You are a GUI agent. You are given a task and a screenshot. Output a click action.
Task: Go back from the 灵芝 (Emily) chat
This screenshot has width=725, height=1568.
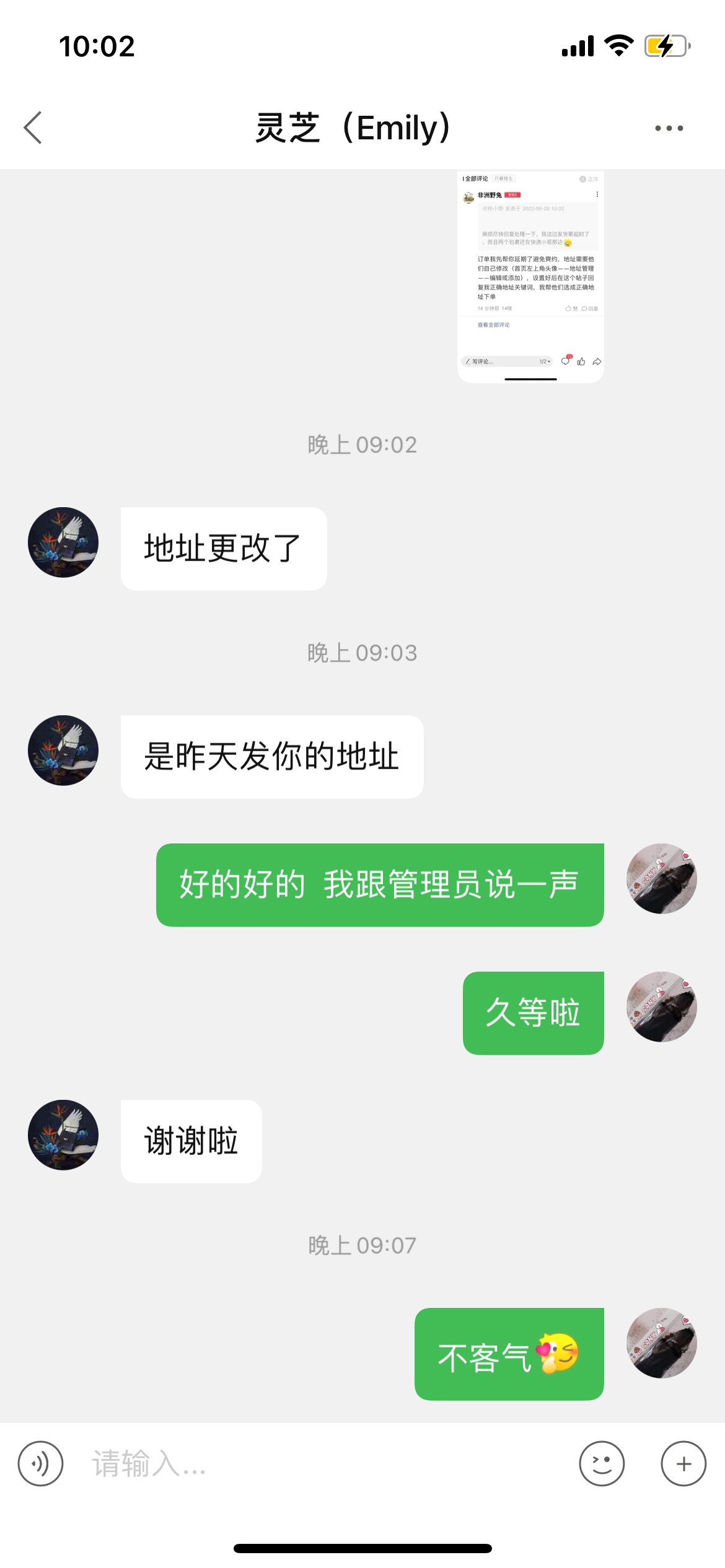[x=33, y=128]
